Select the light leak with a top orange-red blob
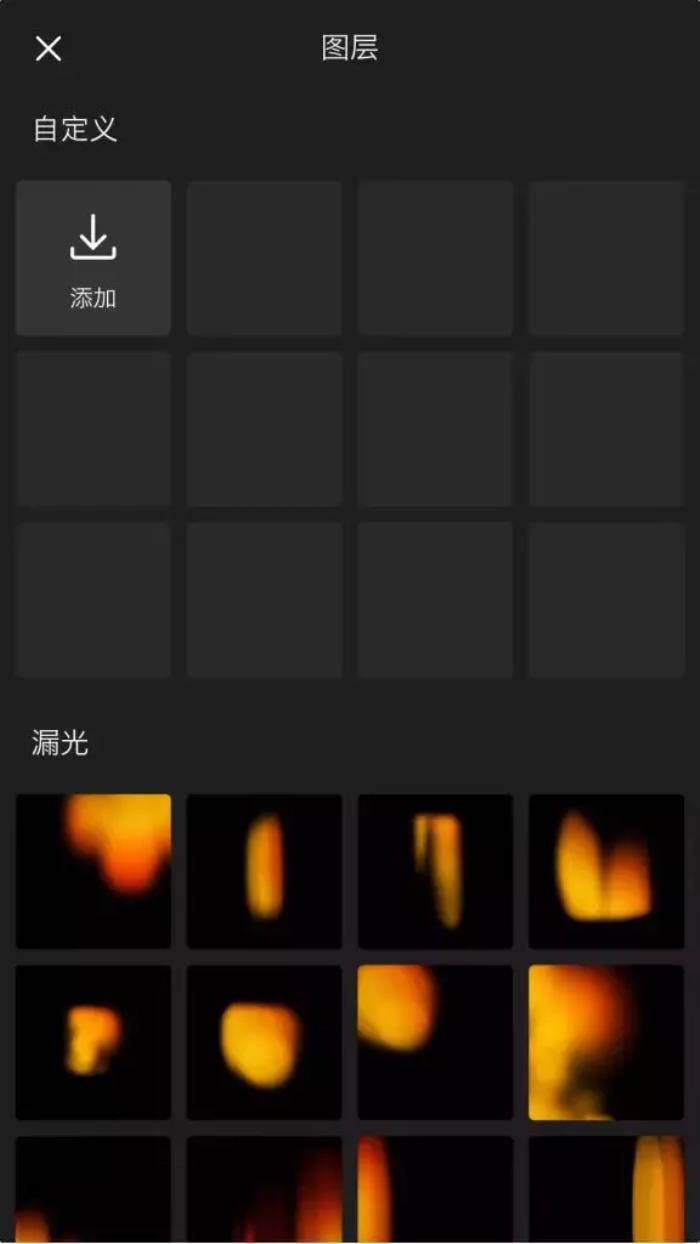 (x=93, y=871)
